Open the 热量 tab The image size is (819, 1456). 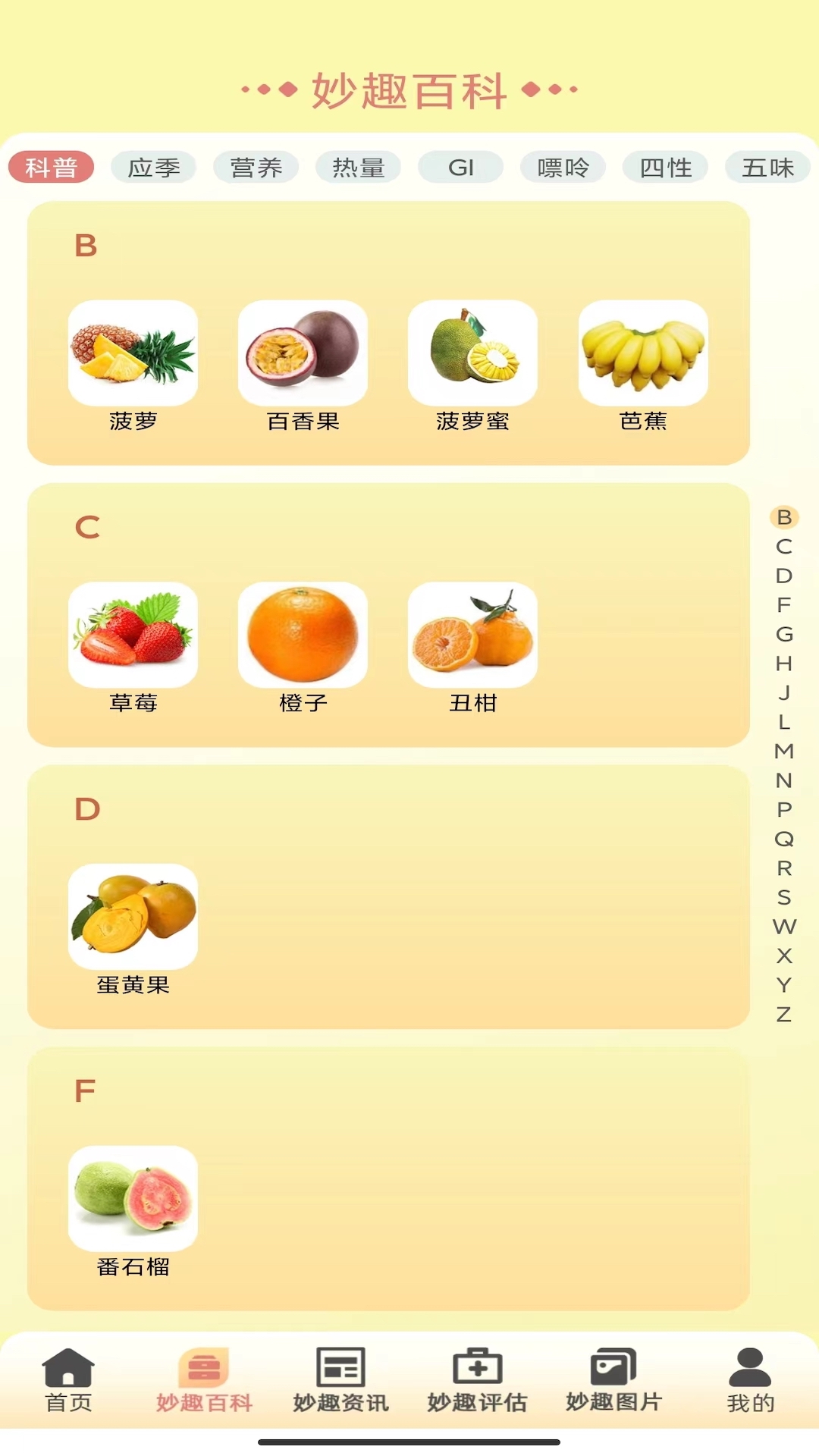click(x=358, y=167)
